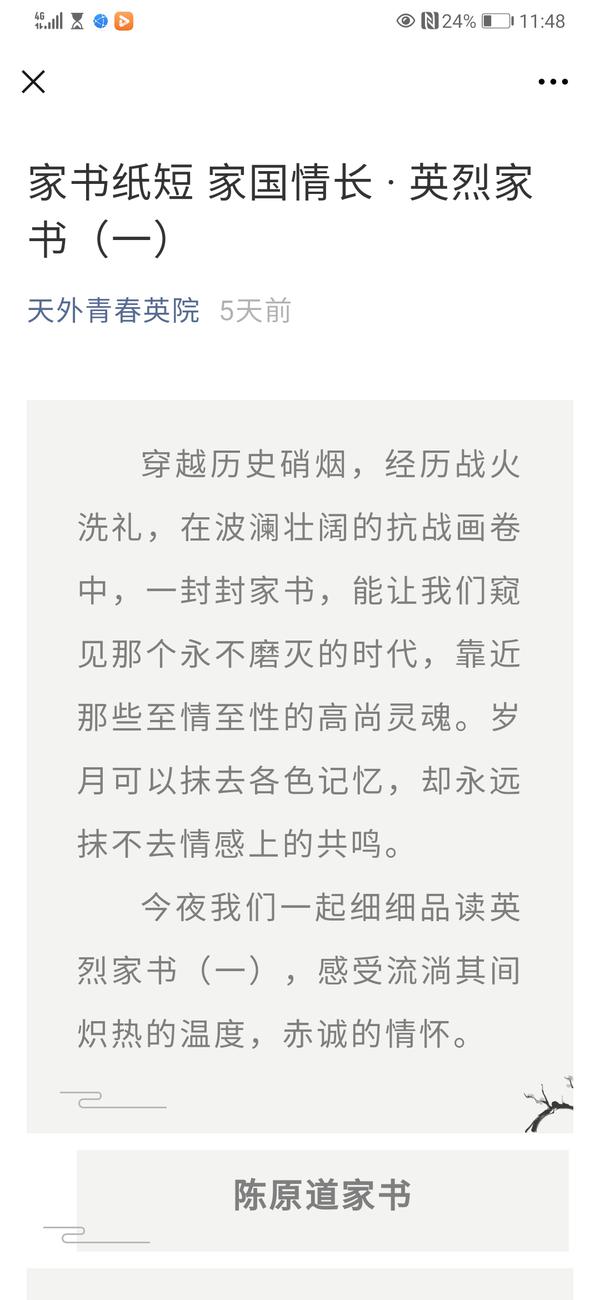This screenshot has height=1300, width=600.
Task: Close the article with the X button
Action: (33, 82)
